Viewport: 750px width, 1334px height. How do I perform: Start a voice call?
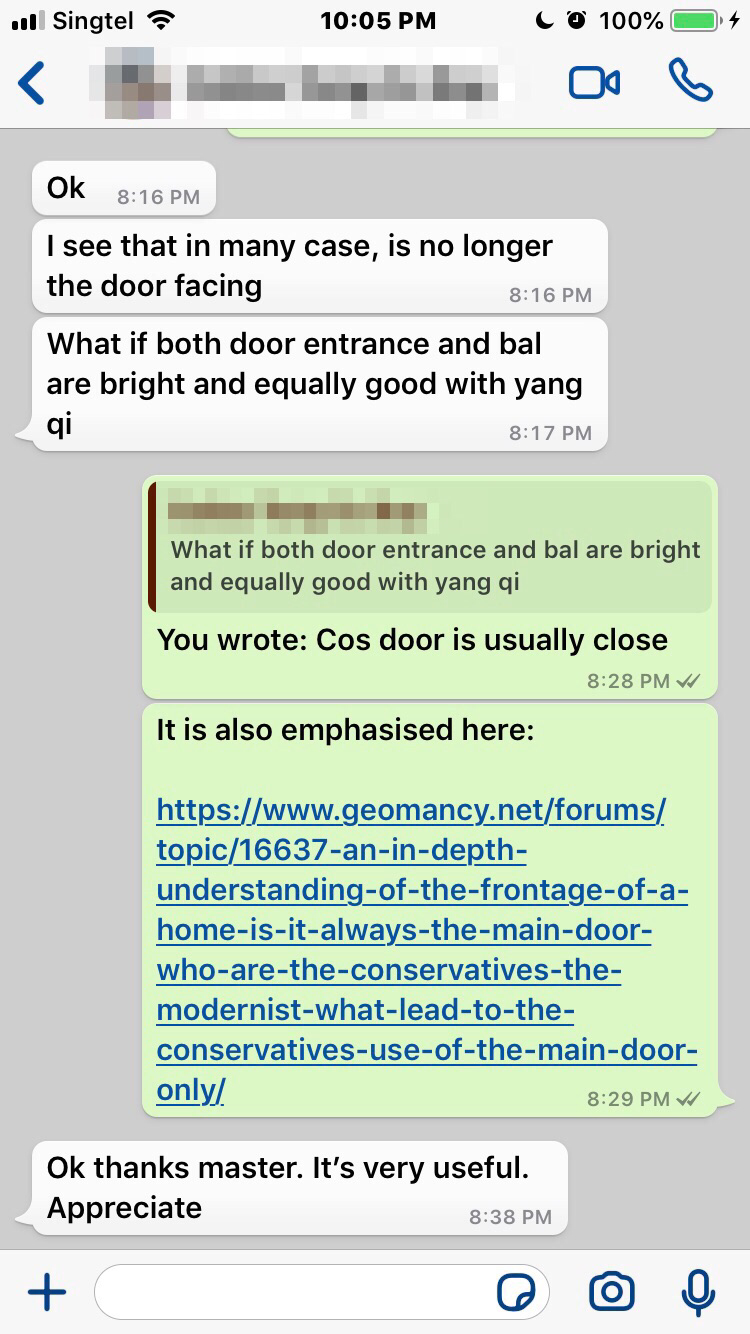click(x=690, y=82)
